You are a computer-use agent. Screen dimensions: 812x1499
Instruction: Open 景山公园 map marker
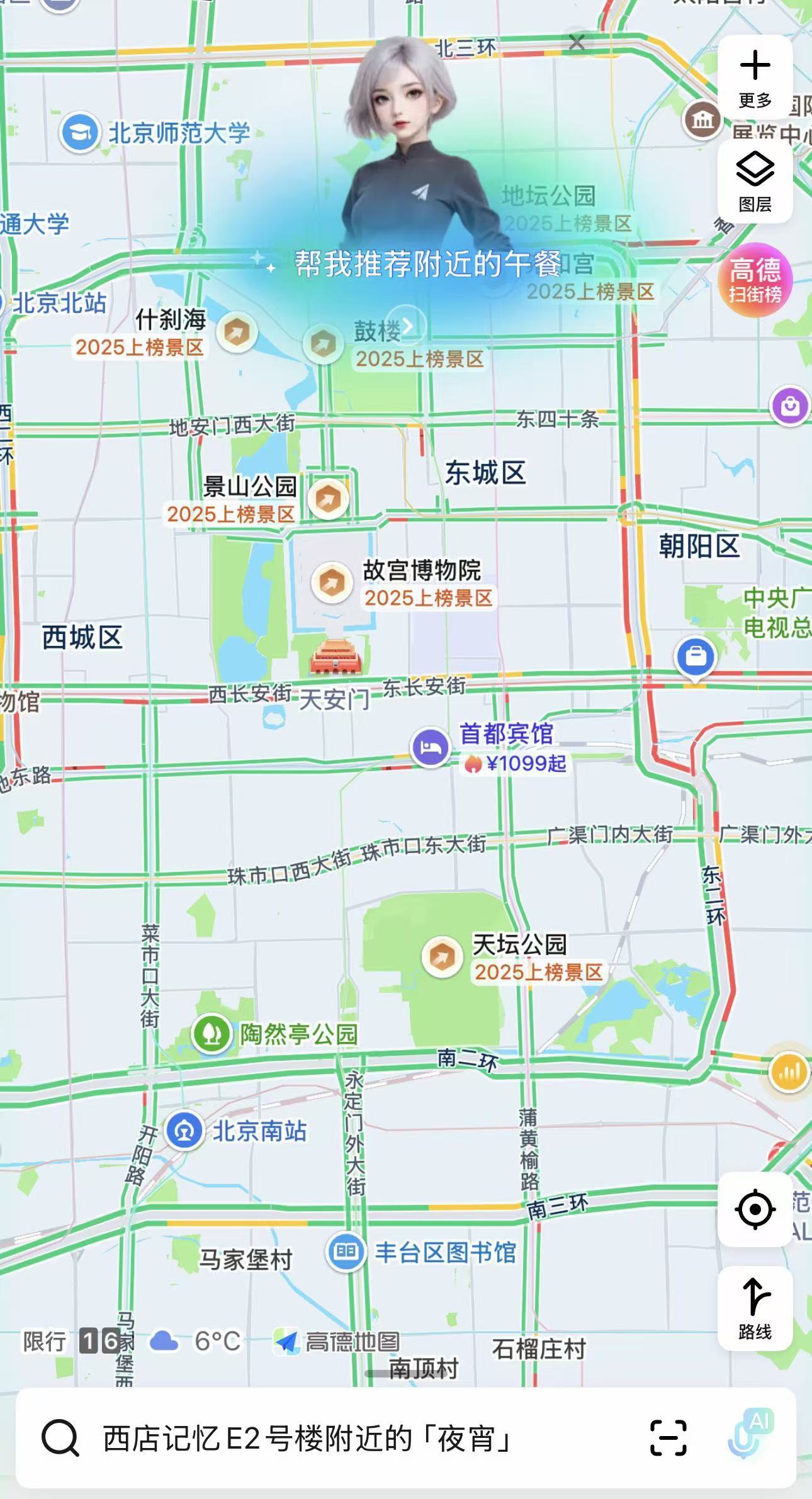click(328, 499)
